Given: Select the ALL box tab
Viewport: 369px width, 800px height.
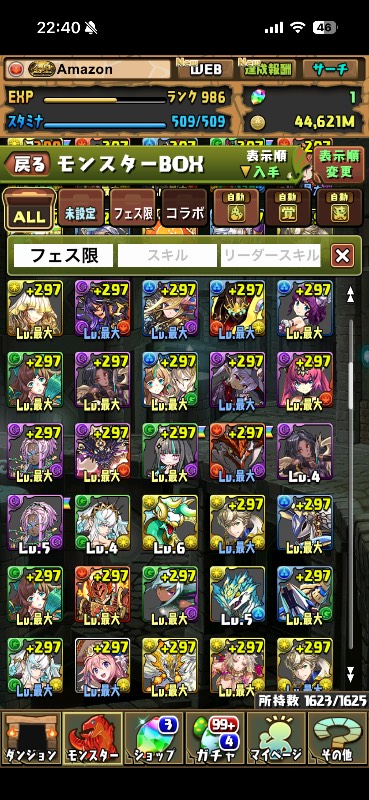Looking at the screenshot, I should (x=29, y=209).
